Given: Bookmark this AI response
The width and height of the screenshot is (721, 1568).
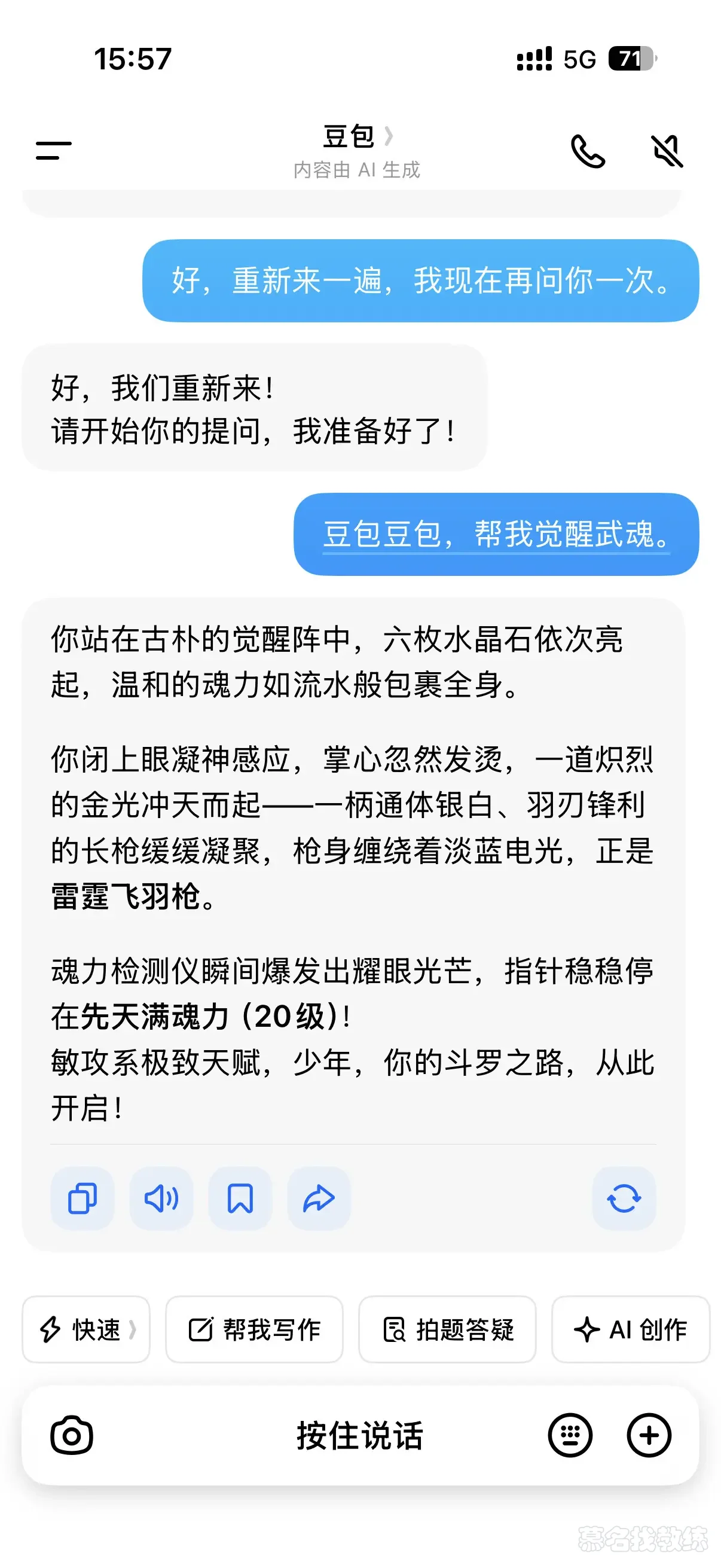Looking at the screenshot, I should tap(240, 1198).
